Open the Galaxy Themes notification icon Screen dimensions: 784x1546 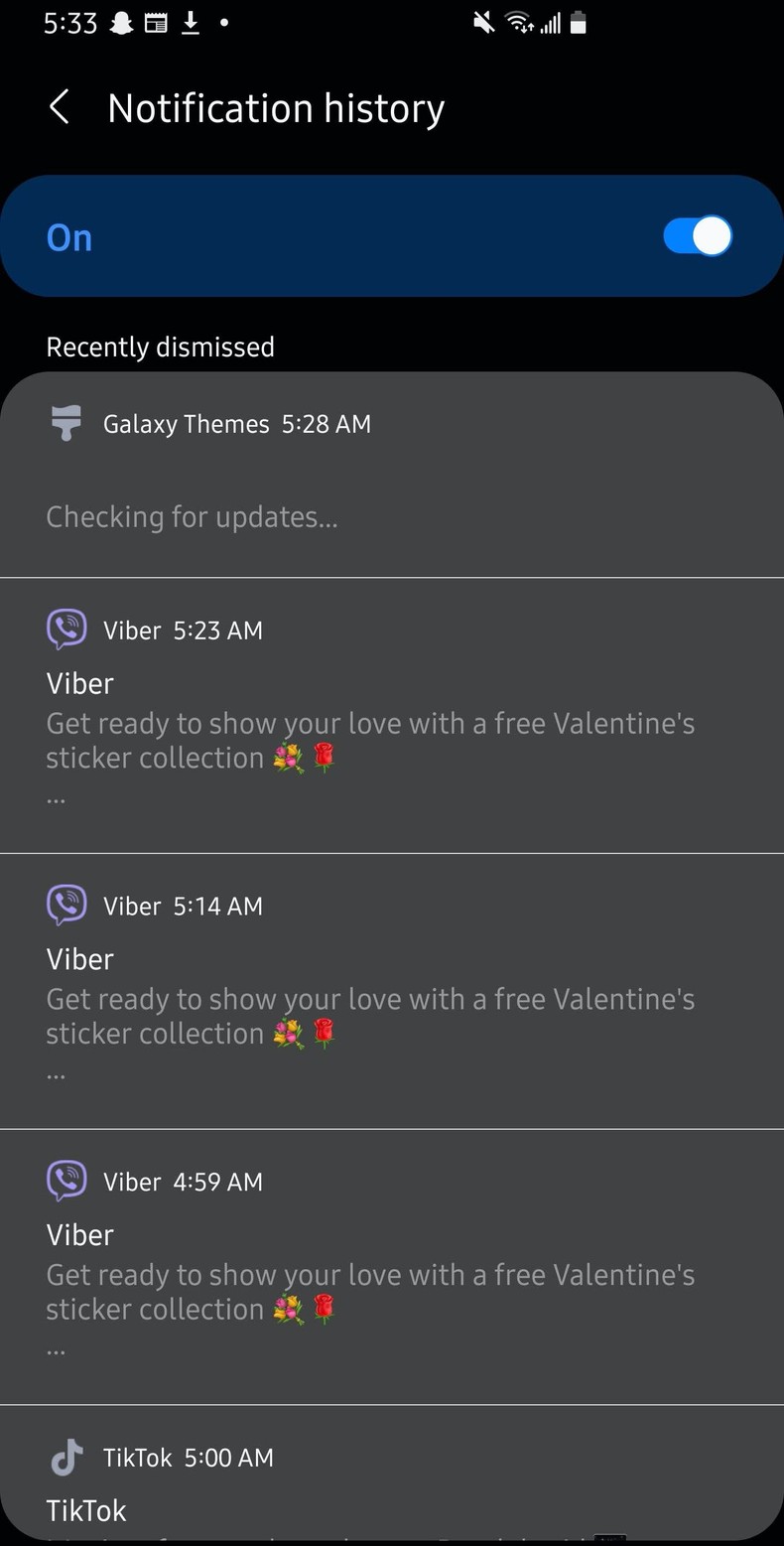[x=65, y=423]
